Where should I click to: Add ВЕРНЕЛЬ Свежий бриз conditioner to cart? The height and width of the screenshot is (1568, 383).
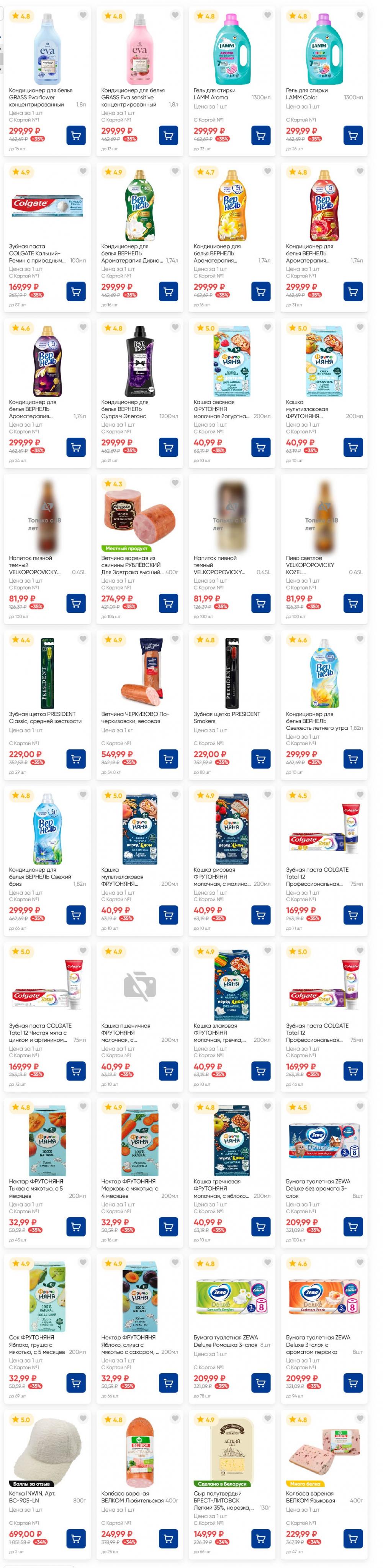pos(75,915)
